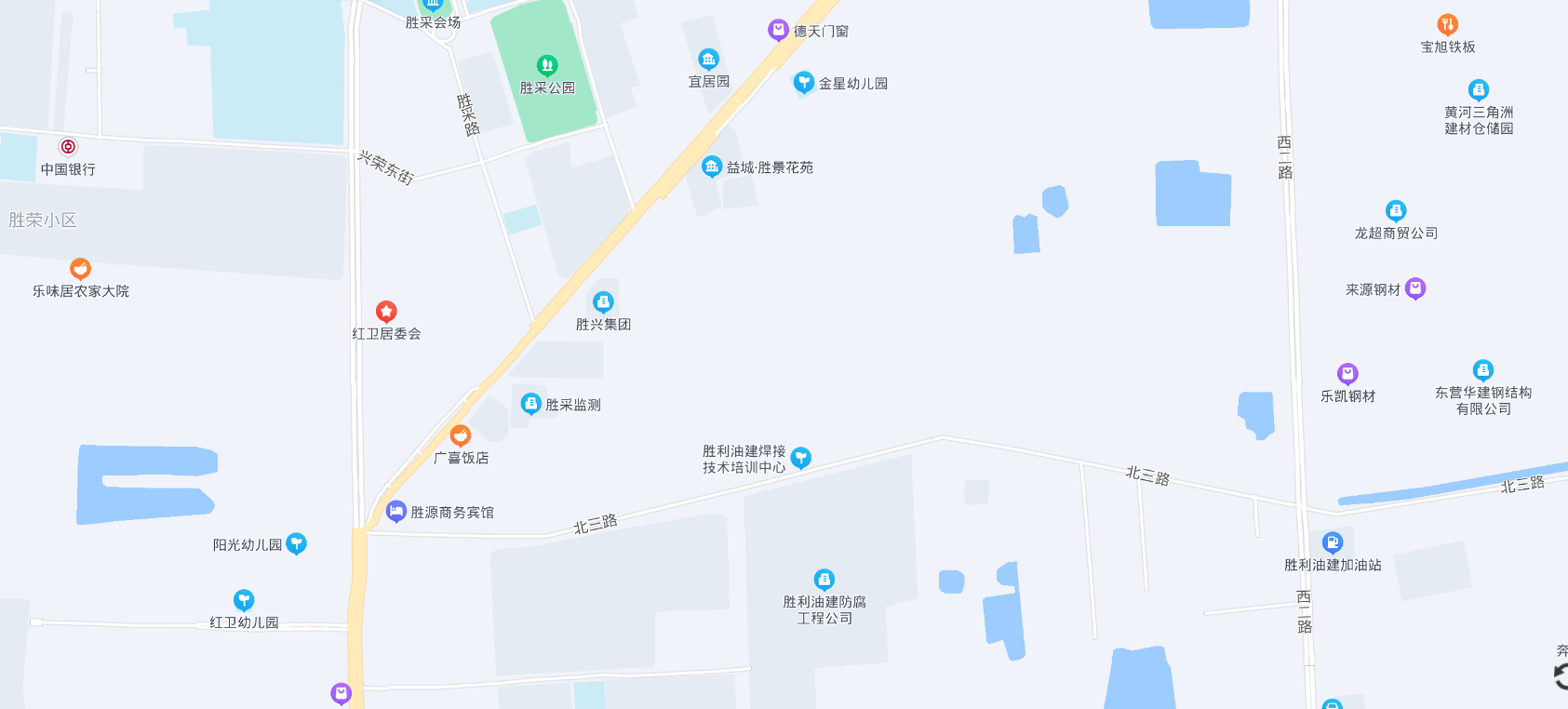This screenshot has width=1568, height=709.
Task: Open 乐味居农家大院 restaurant marker
Action: (x=81, y=269)
